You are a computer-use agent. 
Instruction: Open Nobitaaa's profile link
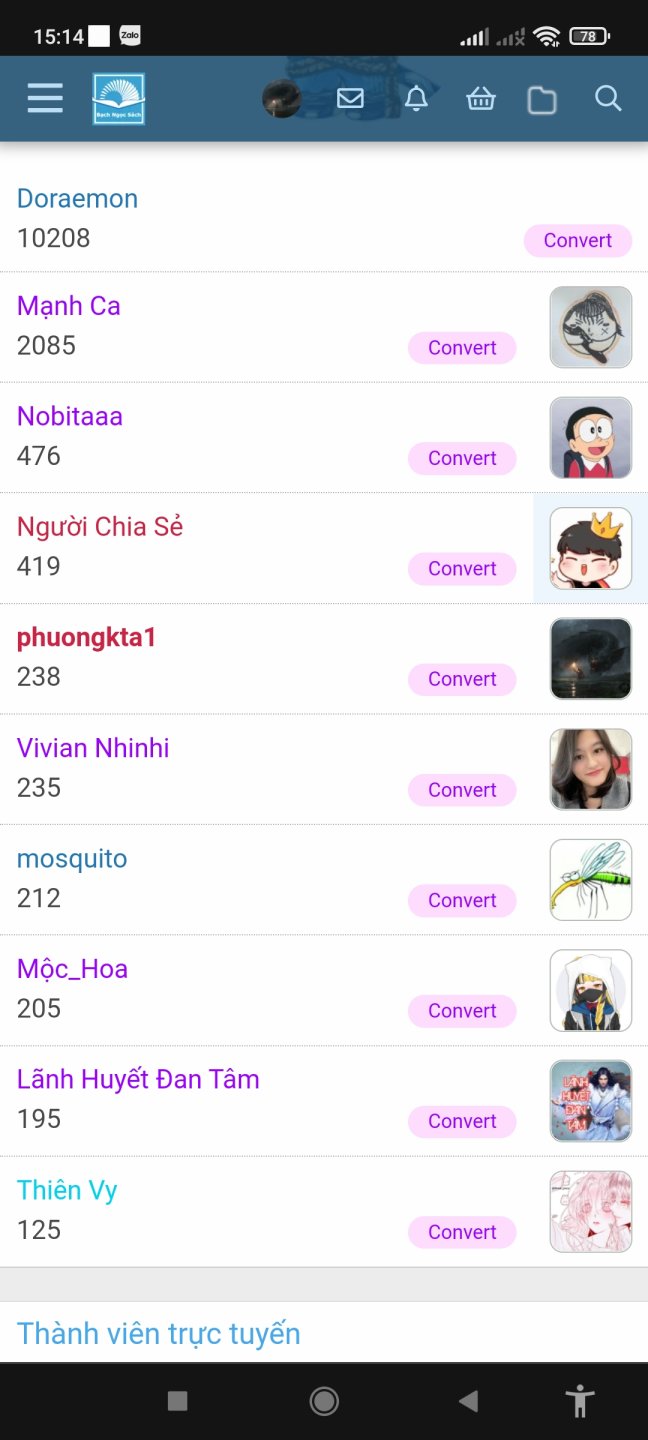tap(70, 416)
